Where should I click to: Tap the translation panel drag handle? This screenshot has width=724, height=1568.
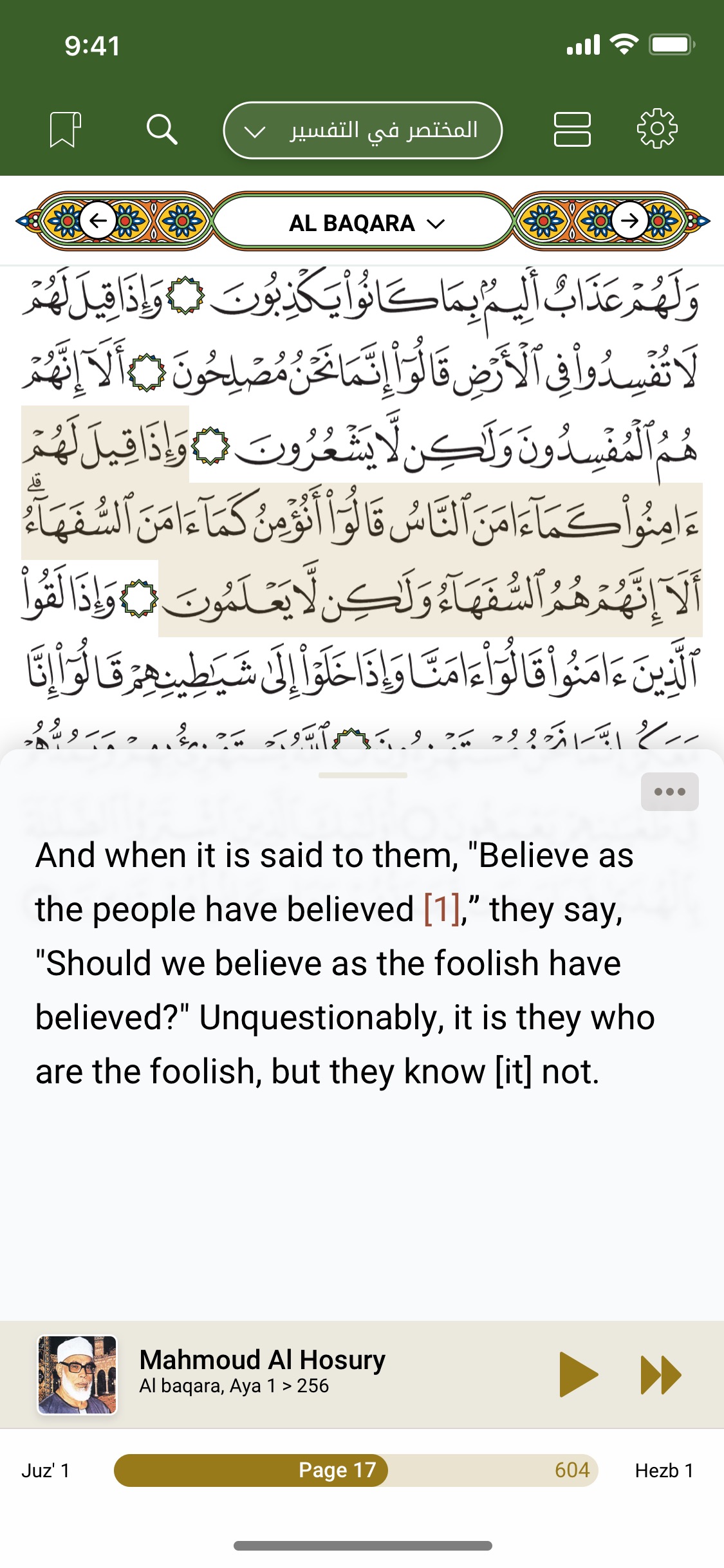point(362,776)
